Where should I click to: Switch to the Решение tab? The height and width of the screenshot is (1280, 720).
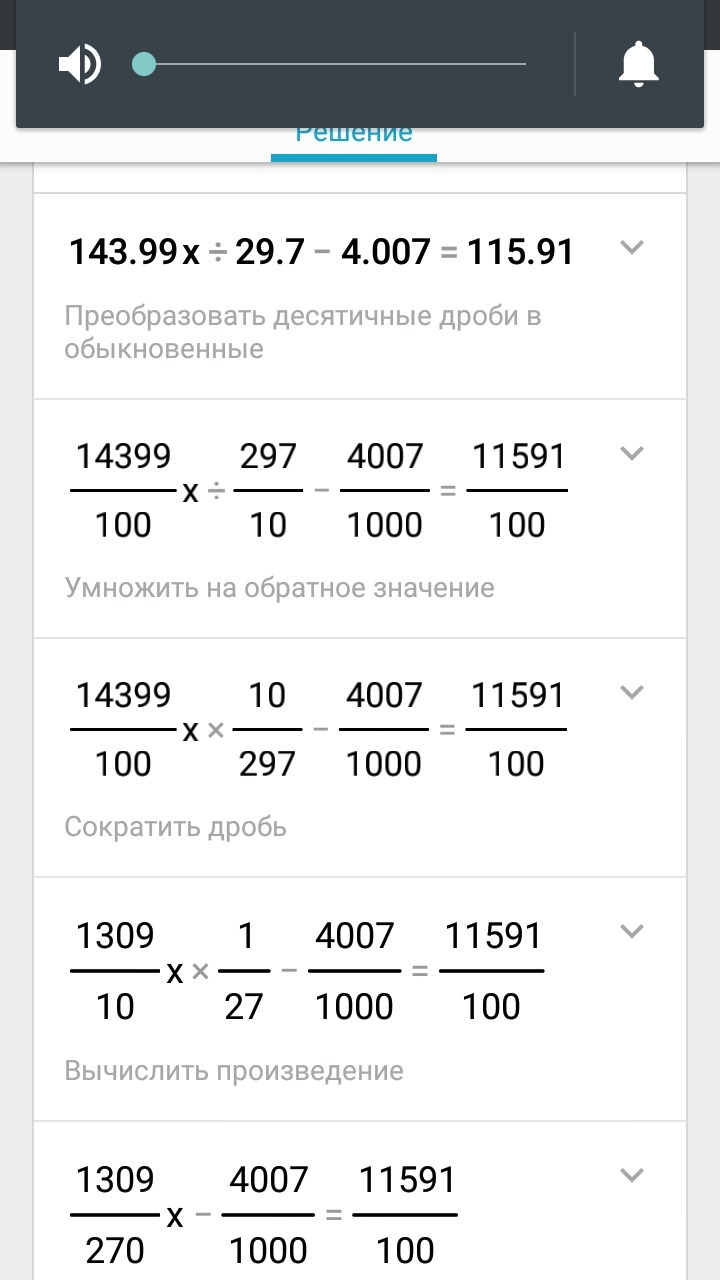[x=354, y=135]
